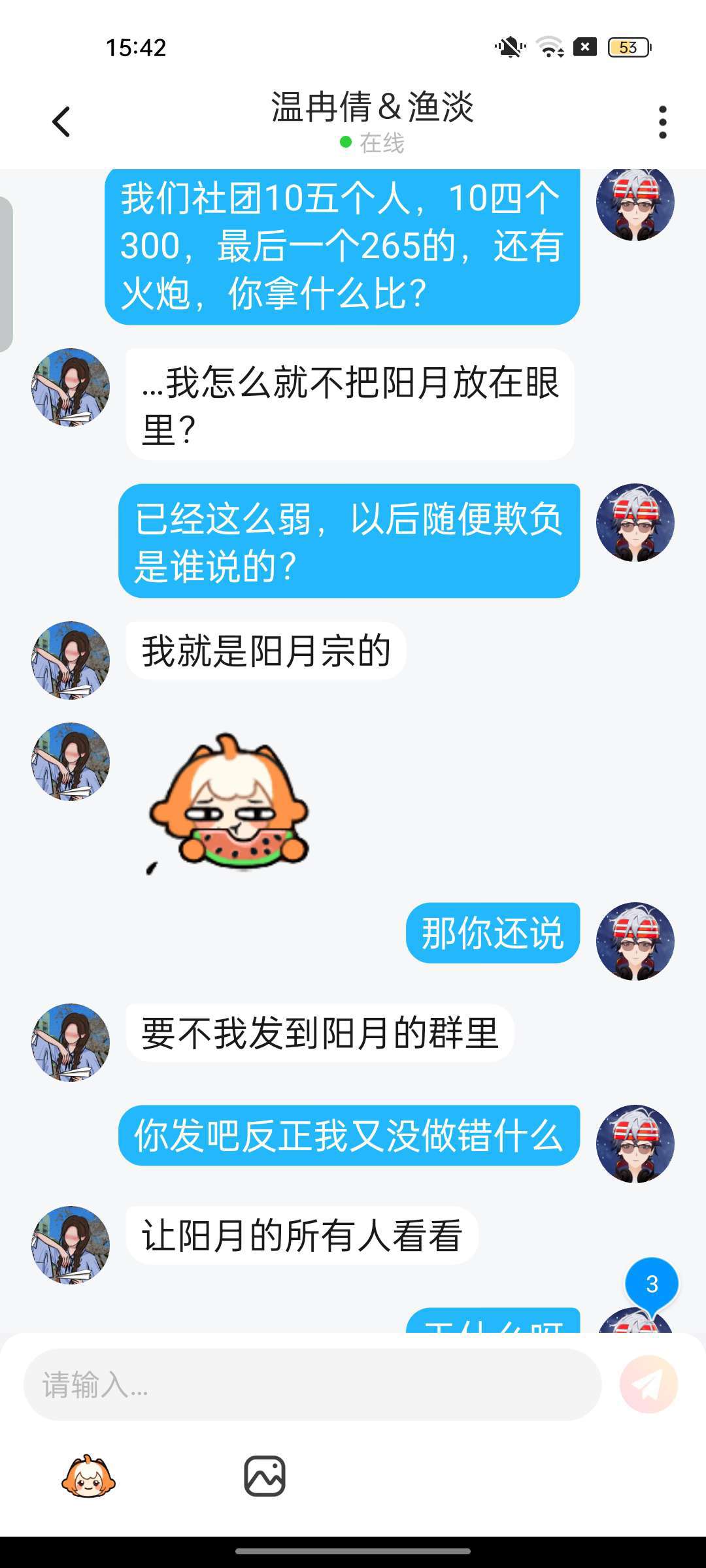706x1568 pixels.
Task: Open avatar beside 让阳月的所有人看看
Action: click(x=71, y=1245)
